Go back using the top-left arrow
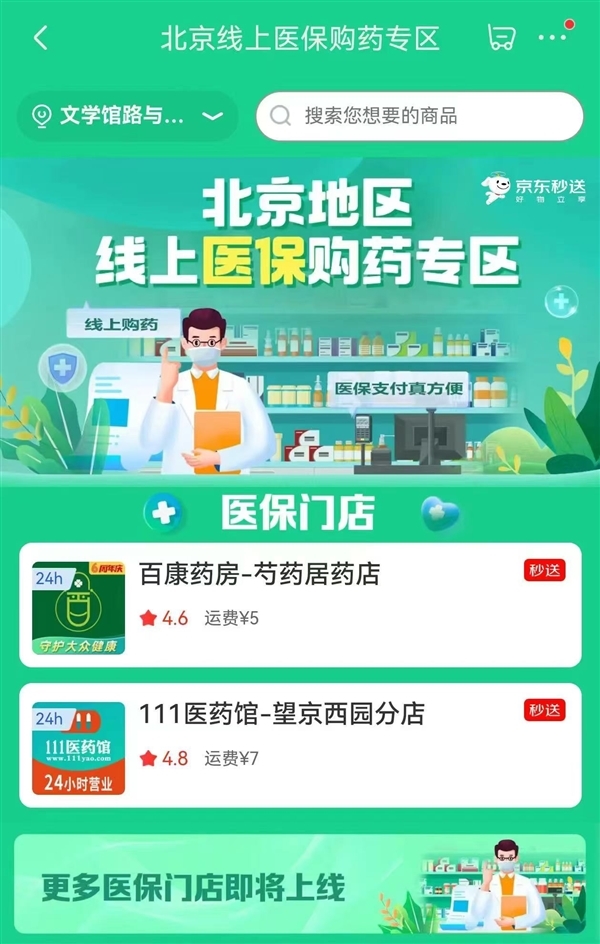 click(x=40, y=39)
